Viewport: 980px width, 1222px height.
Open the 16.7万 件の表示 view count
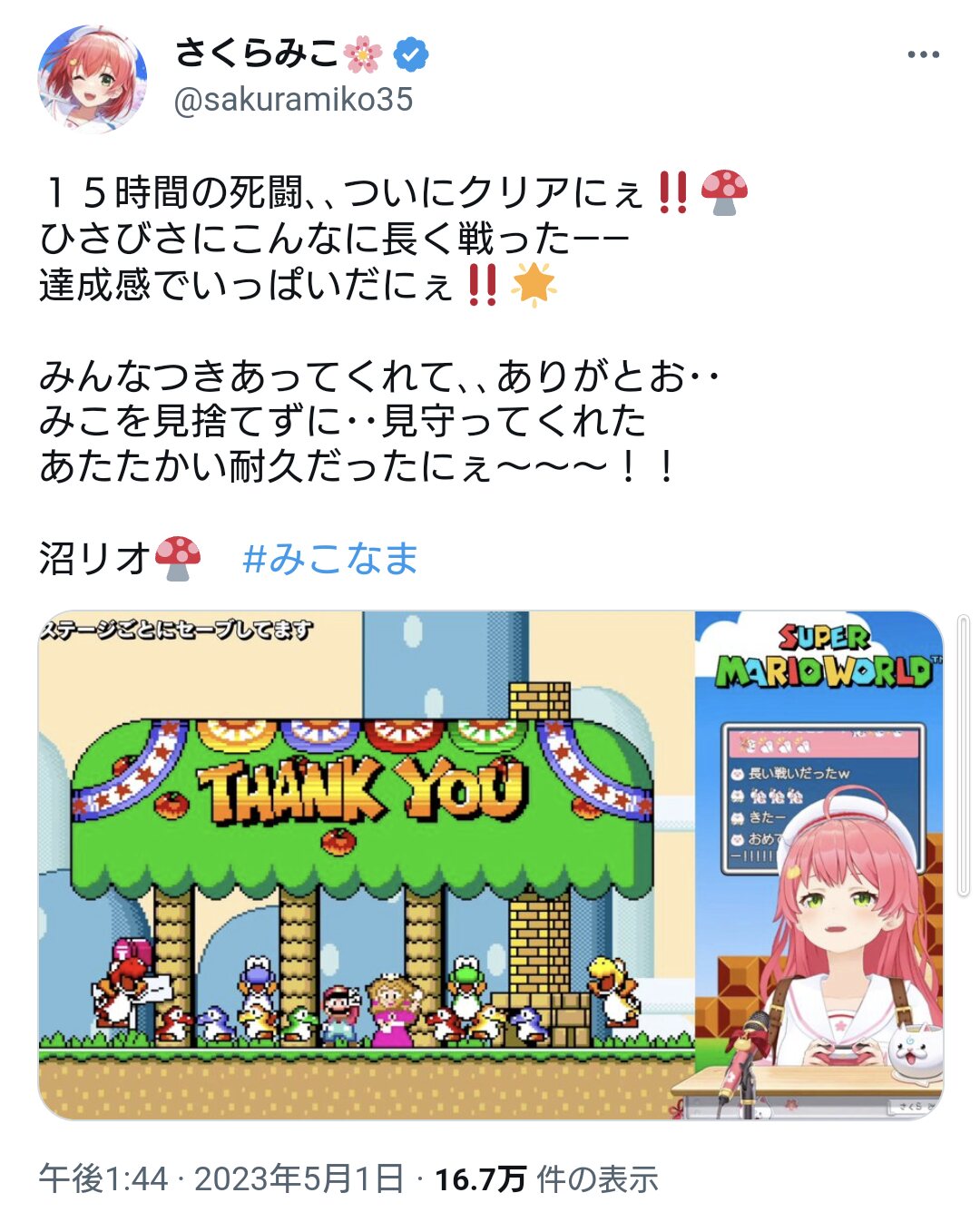click(x=546, y=1178)
